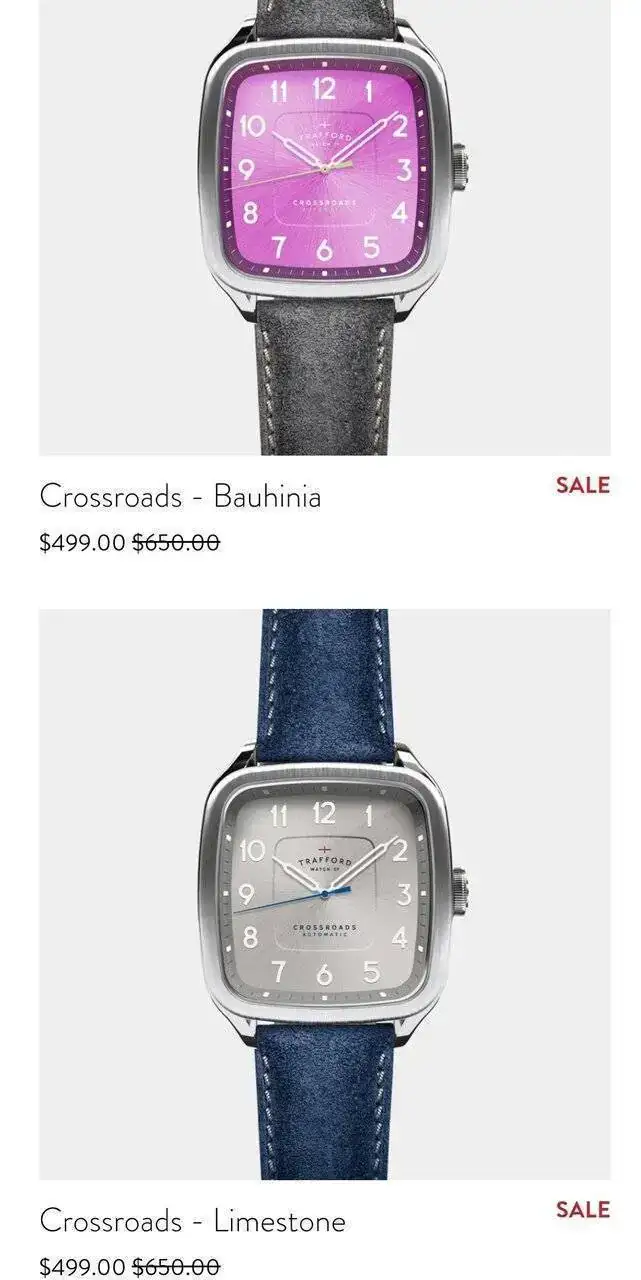Open the Crossroads - Bauhinia product title

tap(180, 496)
